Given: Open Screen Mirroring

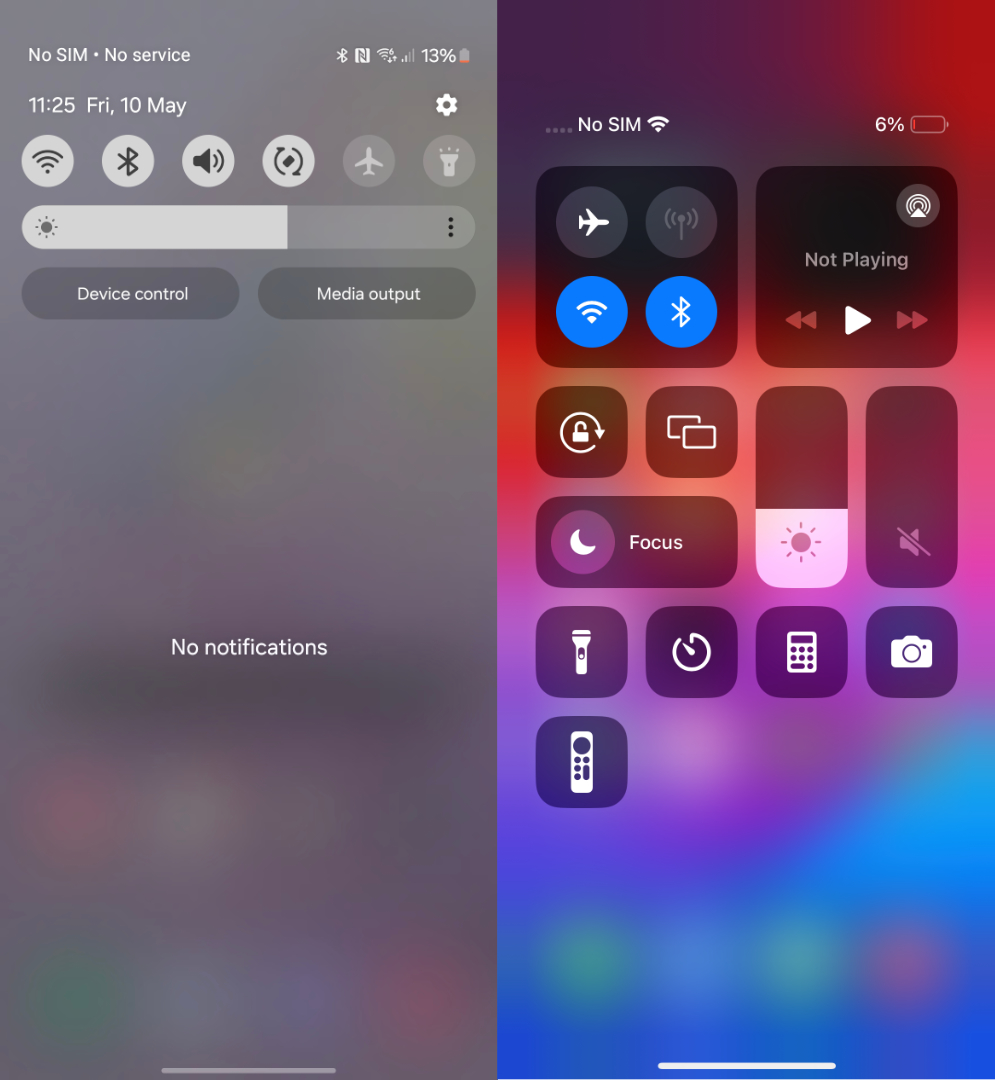Looking at the screenshot, I should 691,432.
